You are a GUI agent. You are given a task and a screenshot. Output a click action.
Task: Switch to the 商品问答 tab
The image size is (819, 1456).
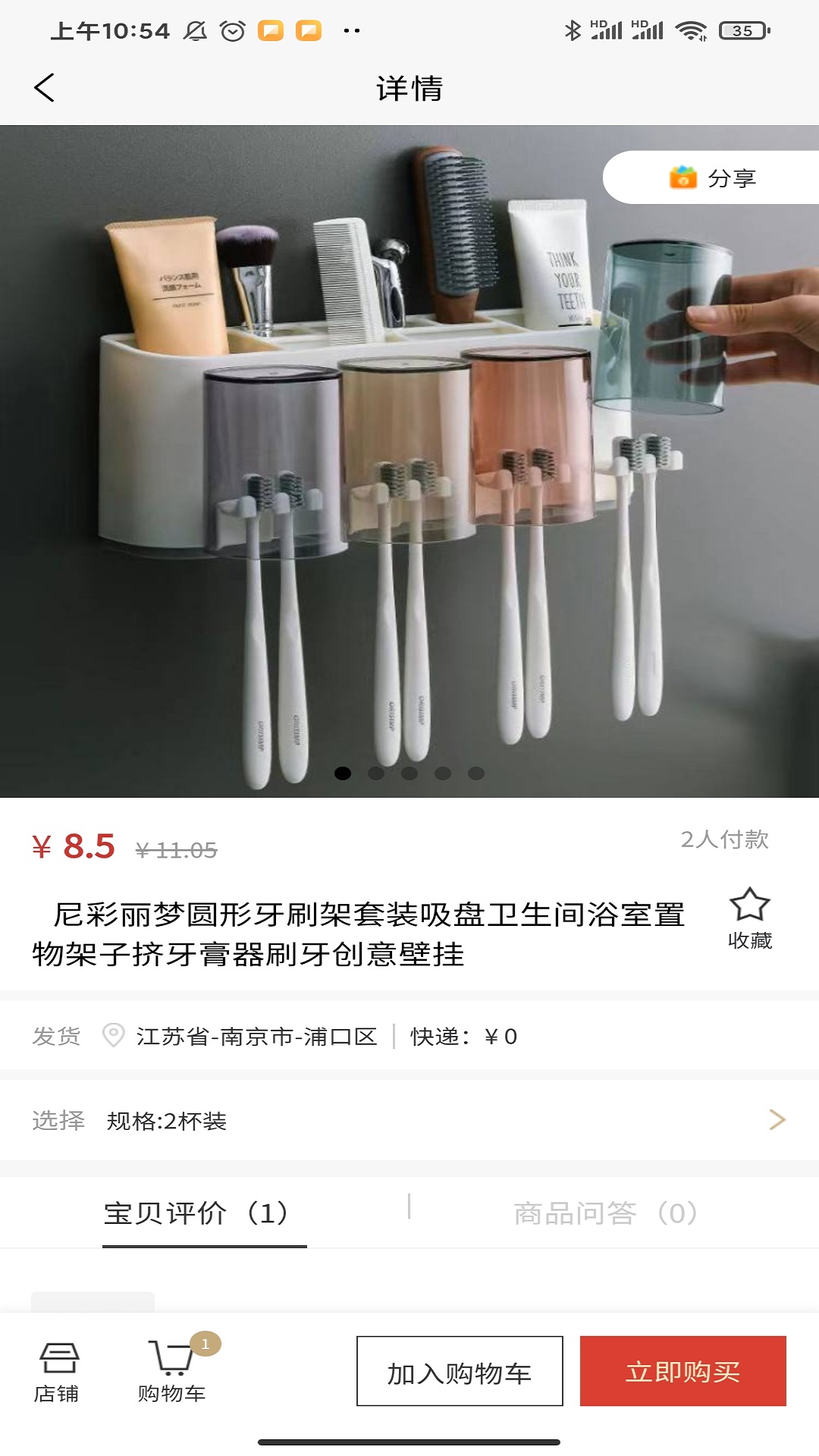click(604, 1213)
